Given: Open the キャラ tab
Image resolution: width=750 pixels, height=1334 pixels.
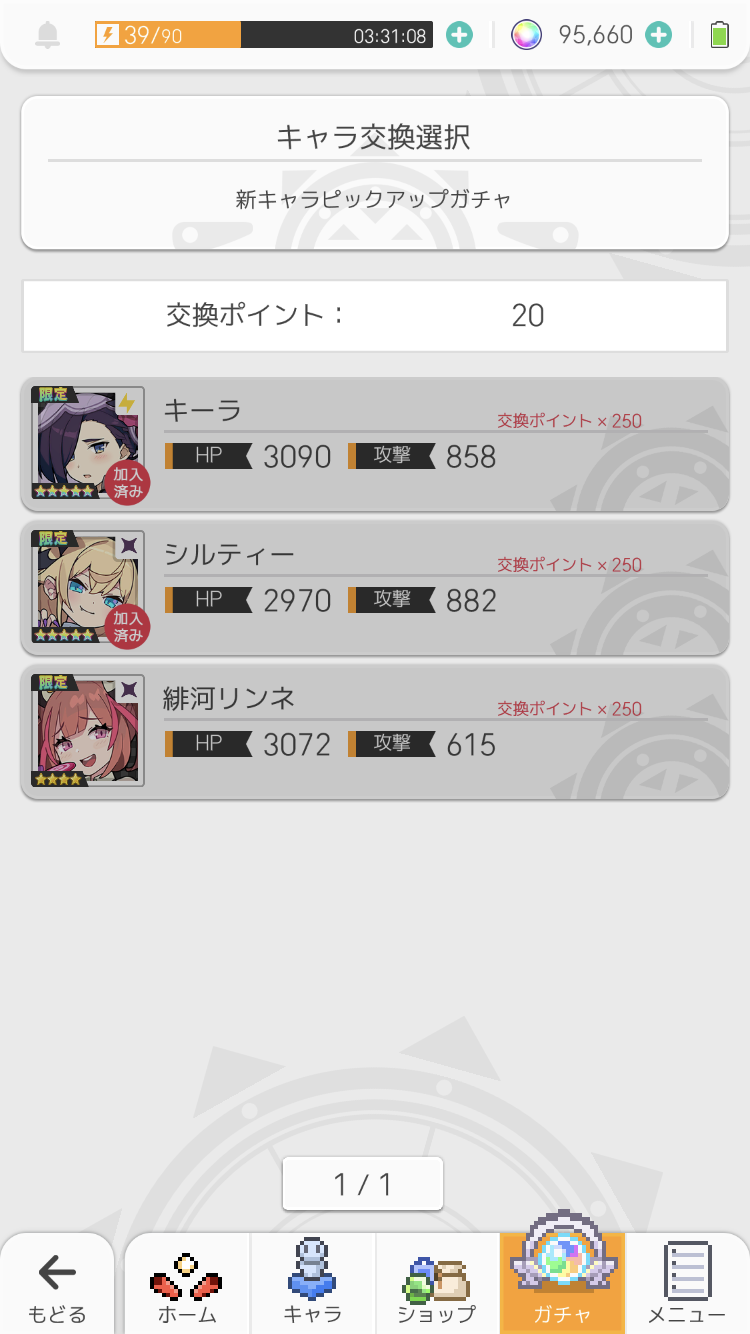Looking at the screenshot, I should coord(313,1286).
